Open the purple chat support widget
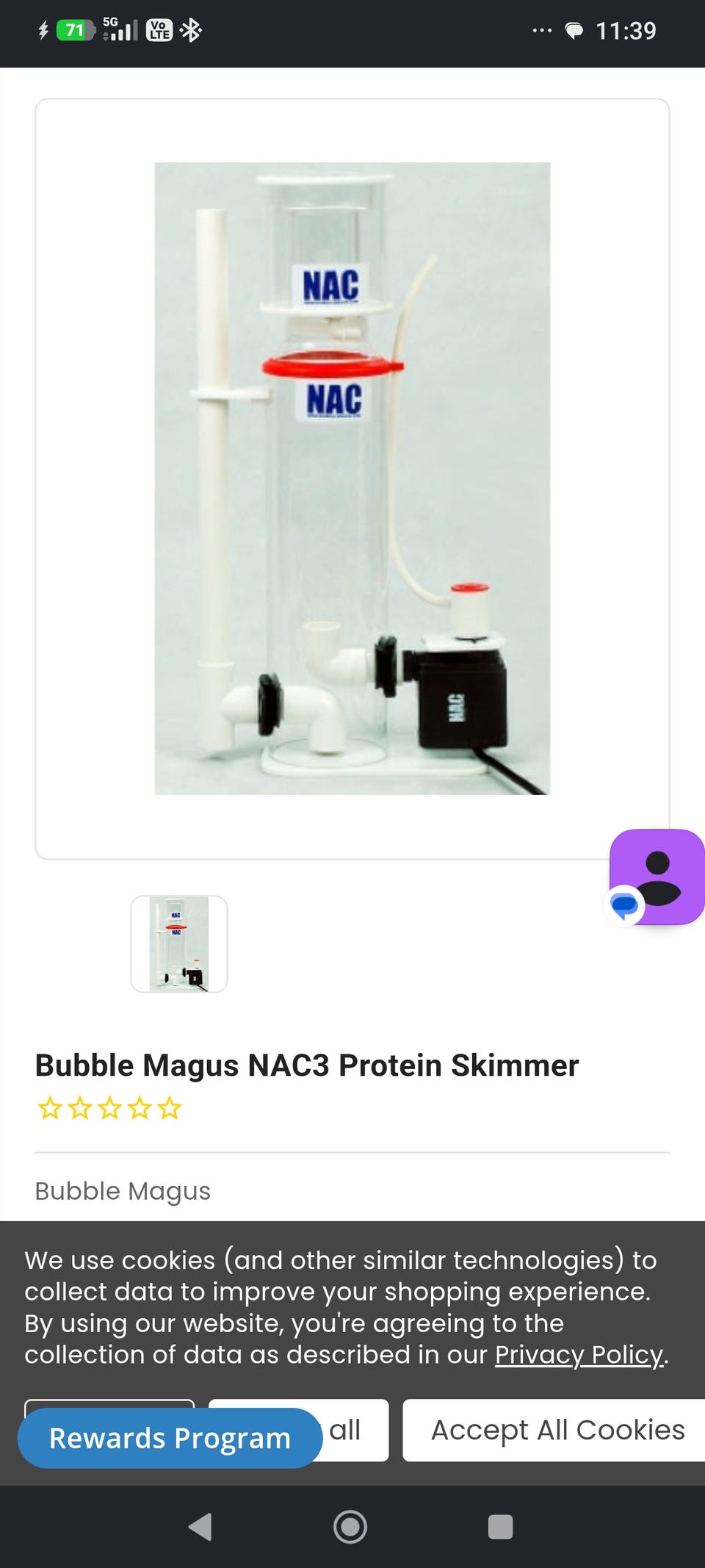 (657, 877)
